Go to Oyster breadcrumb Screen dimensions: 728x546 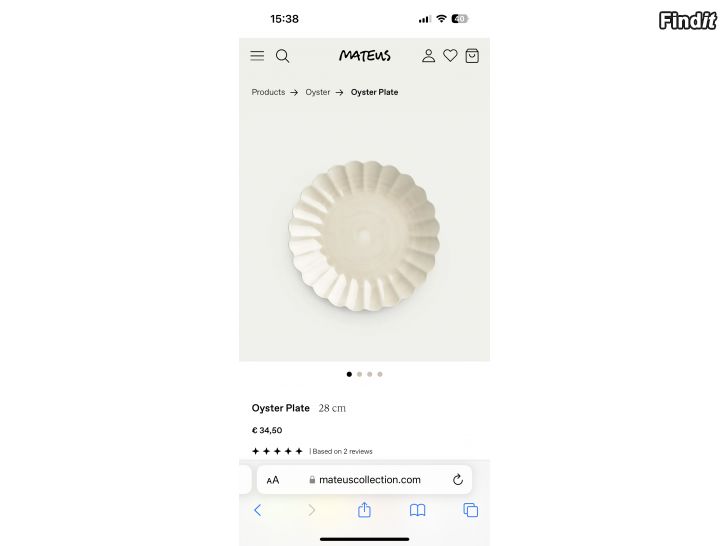pyautogui.click(x=318, y=92)
